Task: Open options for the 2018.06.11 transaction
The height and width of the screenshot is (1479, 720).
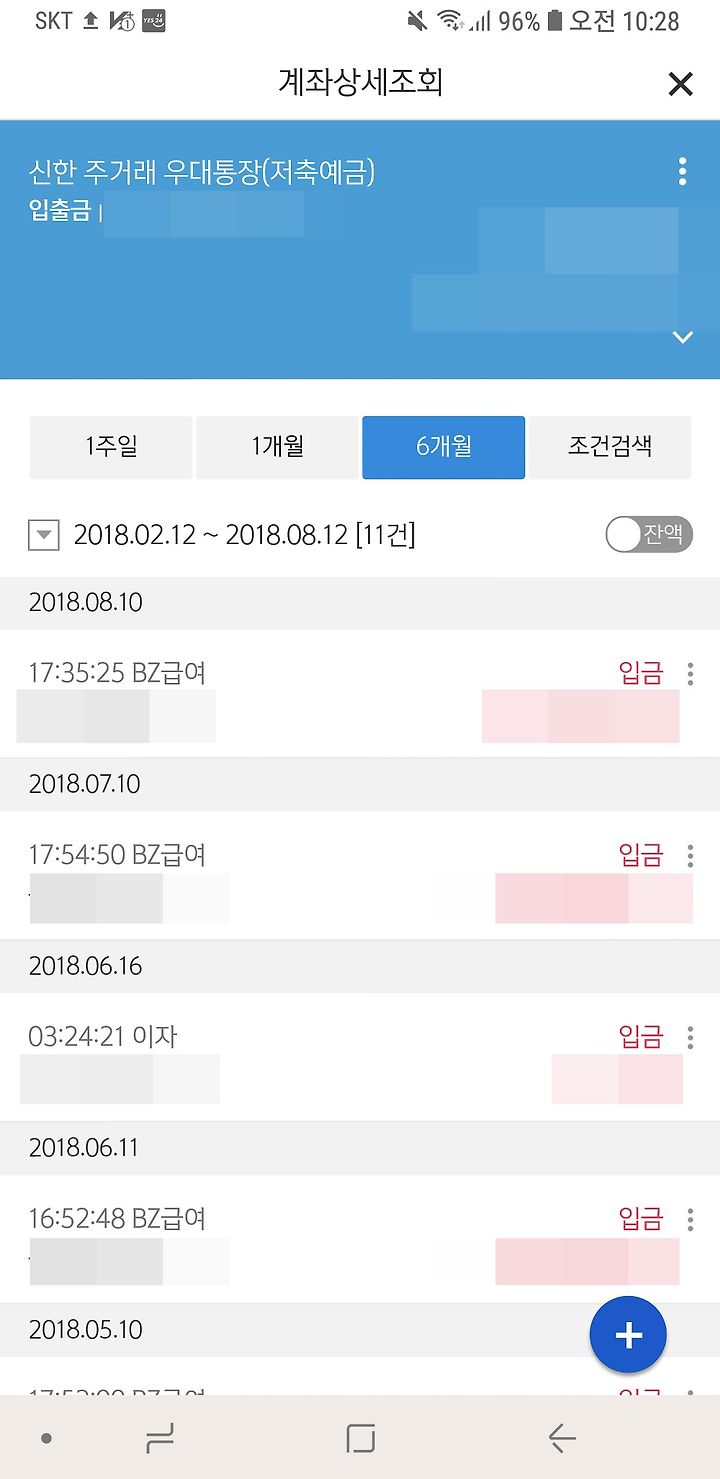Action: 690,1220
